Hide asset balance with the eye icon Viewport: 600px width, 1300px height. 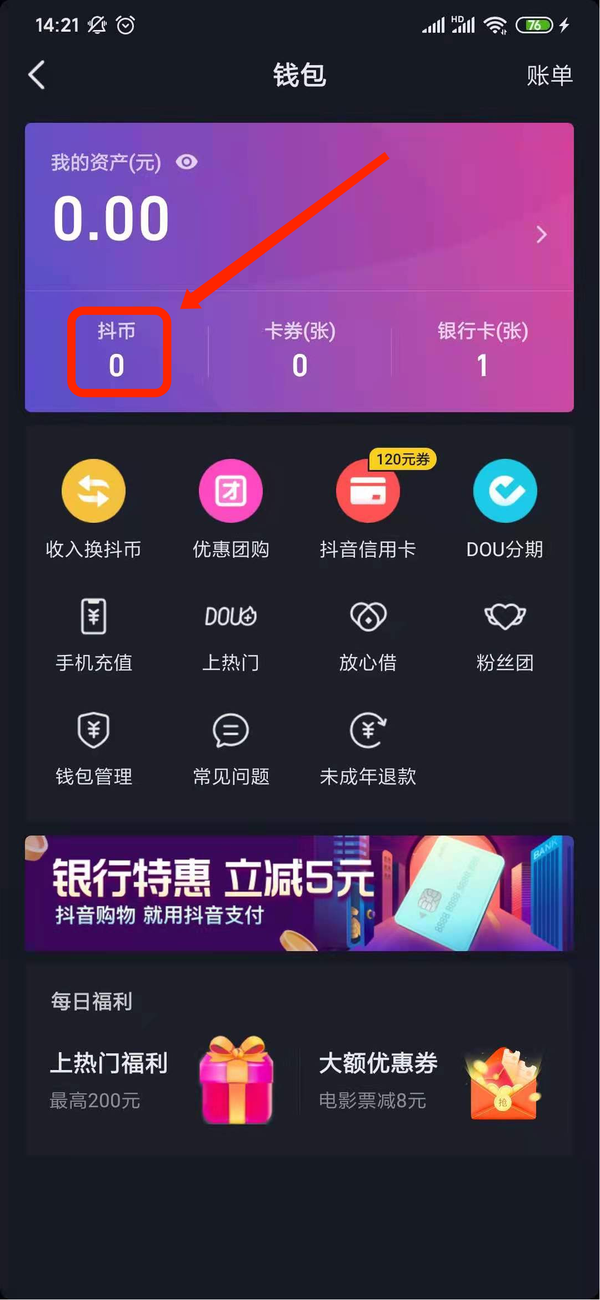point(186,161)
